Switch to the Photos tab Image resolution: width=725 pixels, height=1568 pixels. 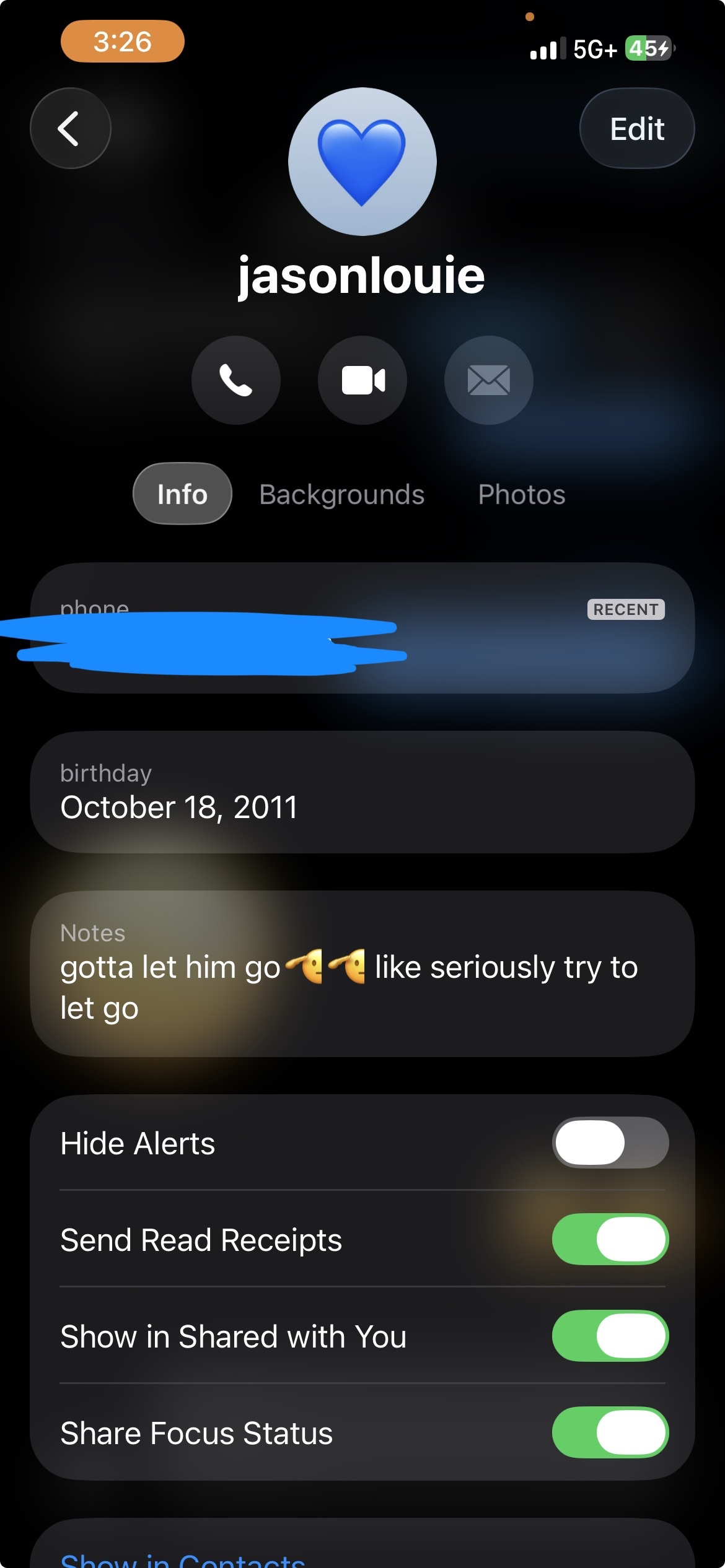[521, 494]
